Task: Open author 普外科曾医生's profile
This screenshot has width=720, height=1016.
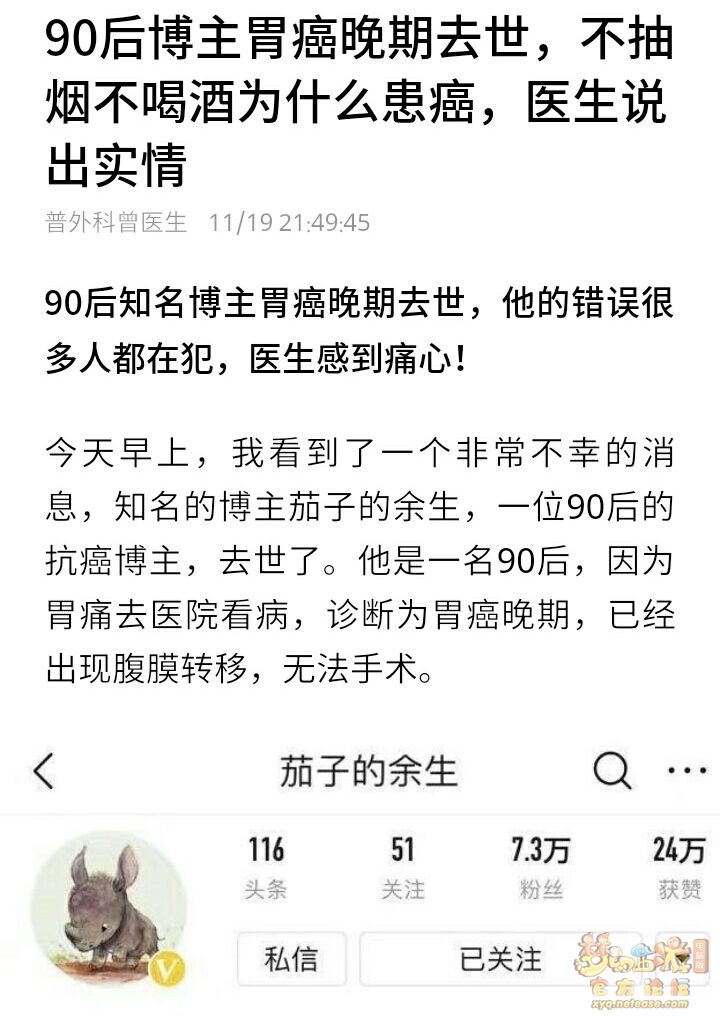Action: tap(116, 221)
